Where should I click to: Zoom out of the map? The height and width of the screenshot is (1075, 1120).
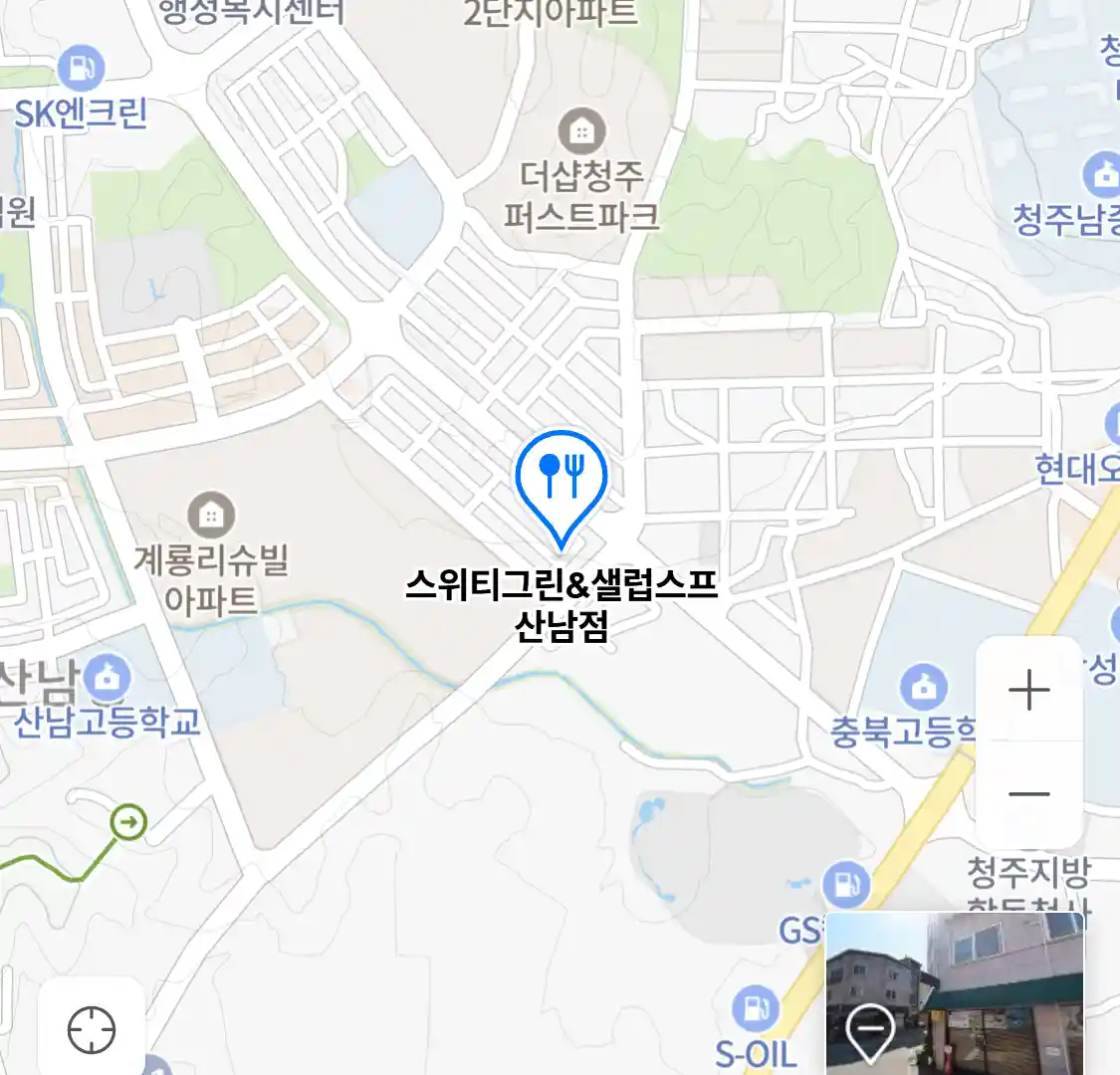pyautogui.click(x=1028, y=794)
